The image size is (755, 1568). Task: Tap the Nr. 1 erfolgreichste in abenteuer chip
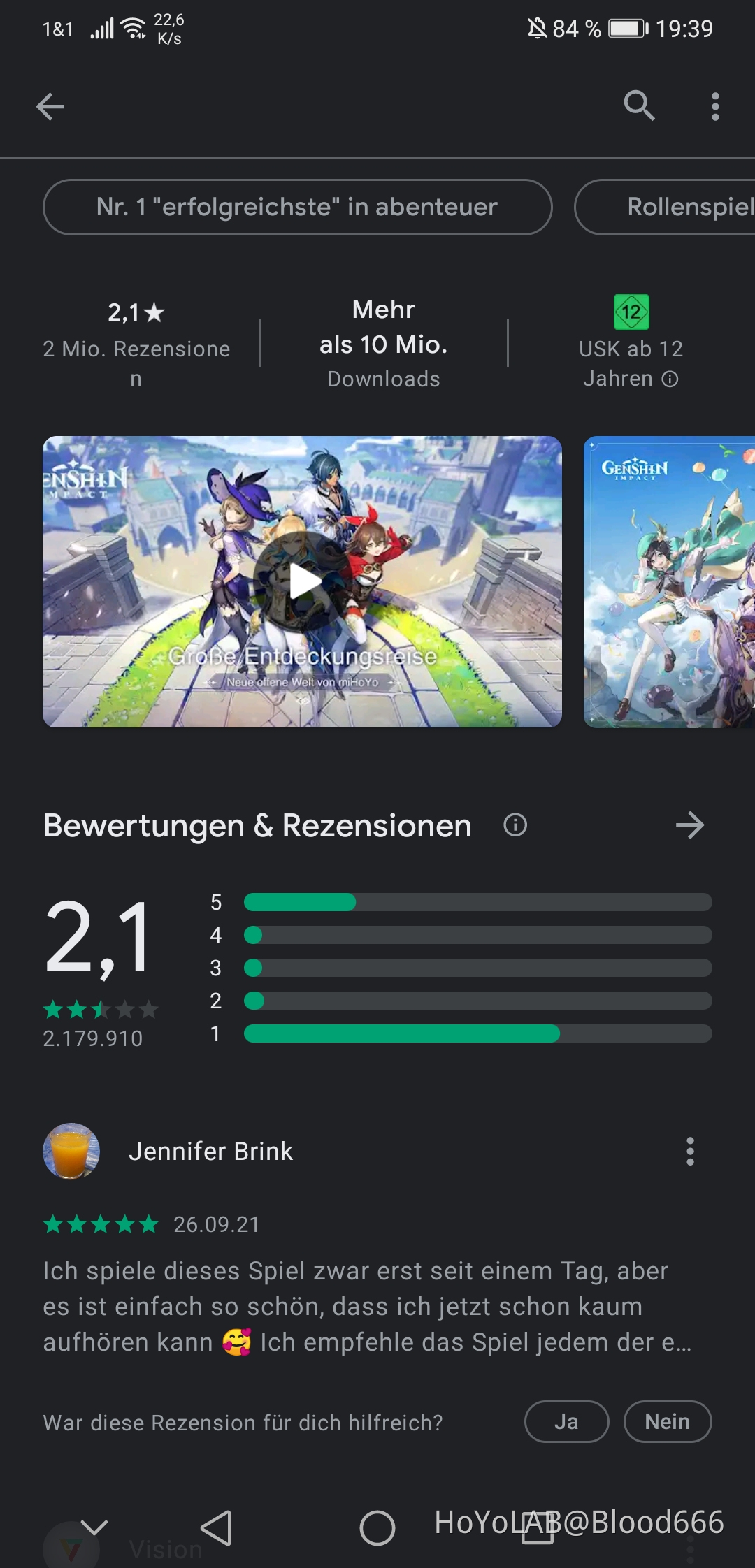click(x=296, y=207)
